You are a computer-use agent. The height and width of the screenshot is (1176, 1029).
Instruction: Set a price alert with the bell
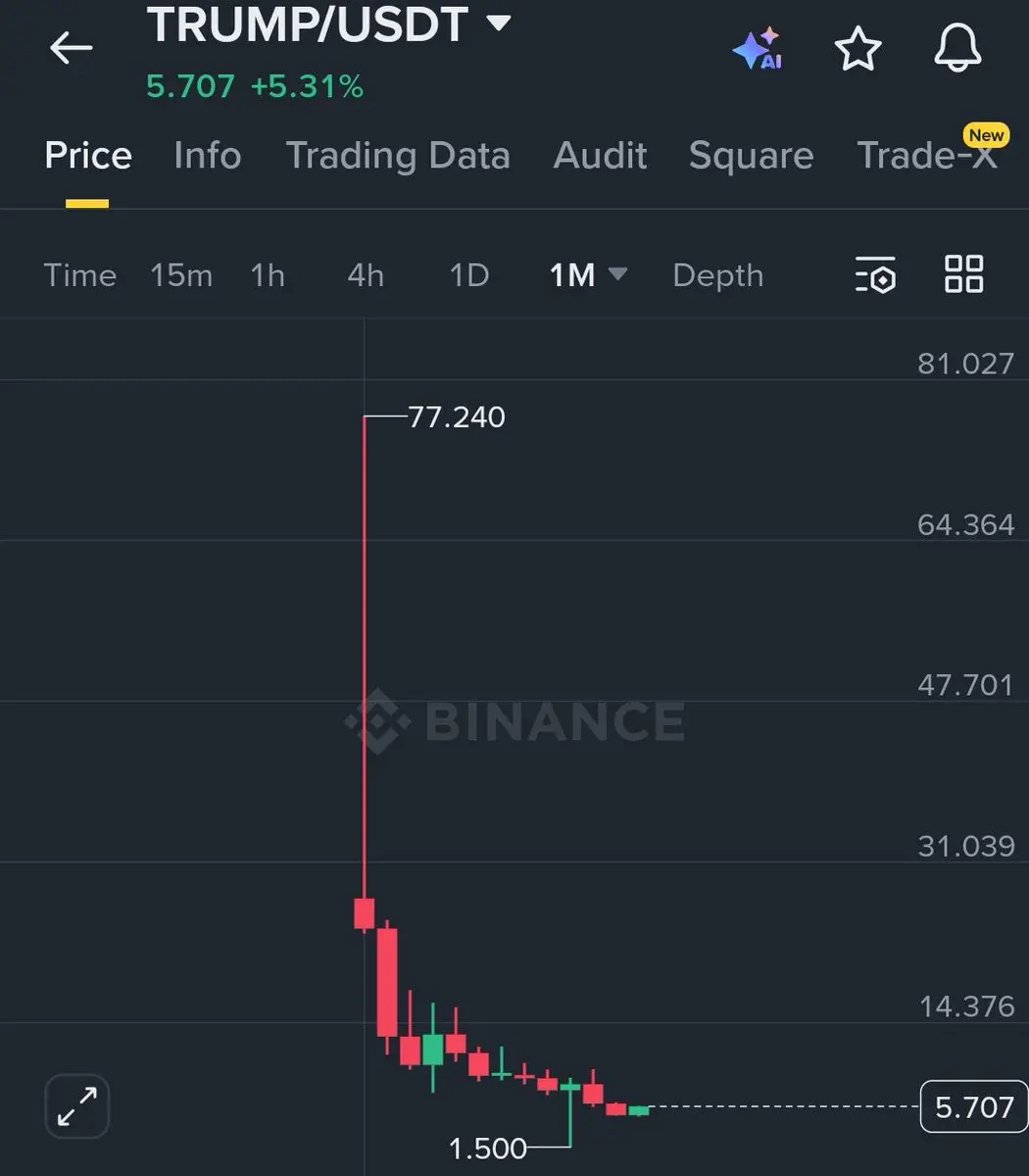tap(957, 47)
